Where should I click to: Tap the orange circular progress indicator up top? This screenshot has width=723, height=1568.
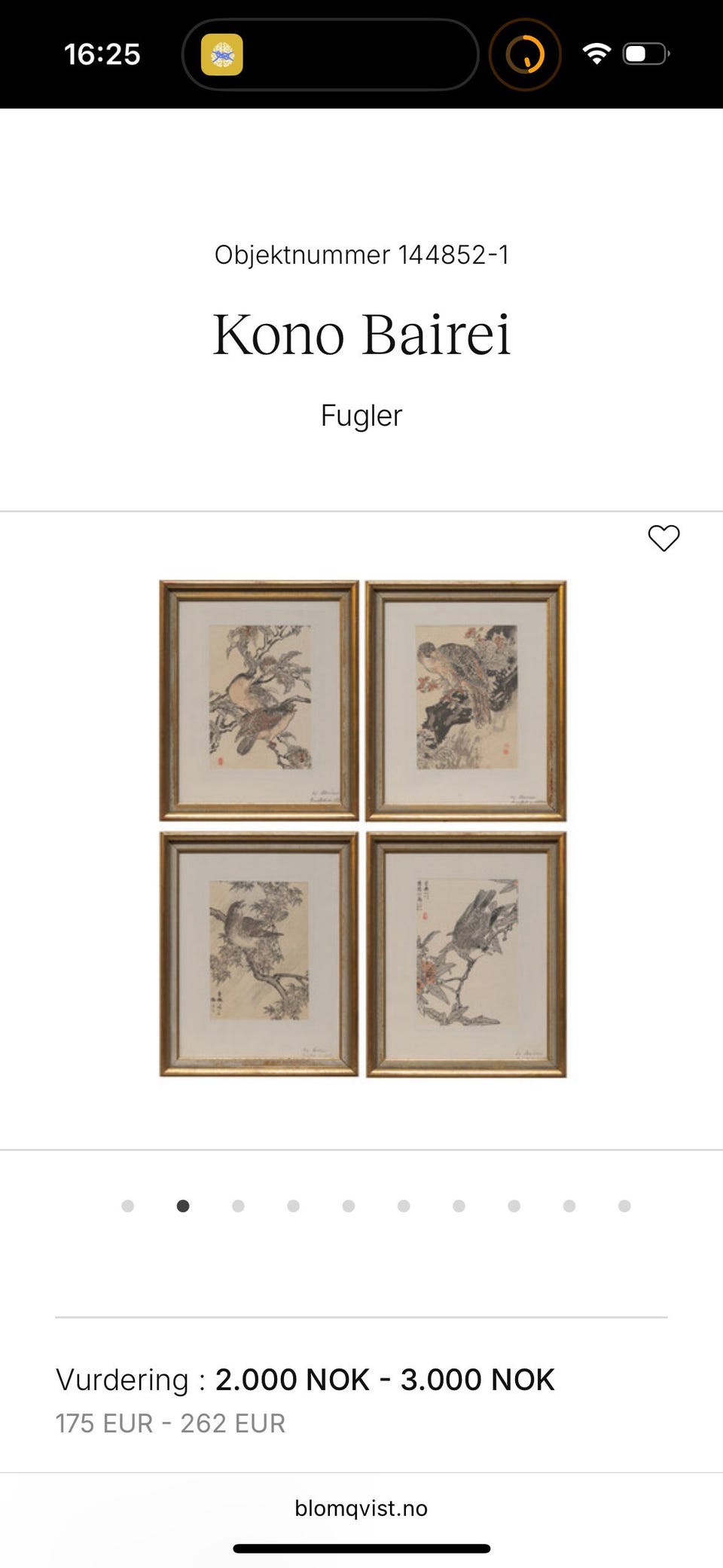[x=524, y=53]
